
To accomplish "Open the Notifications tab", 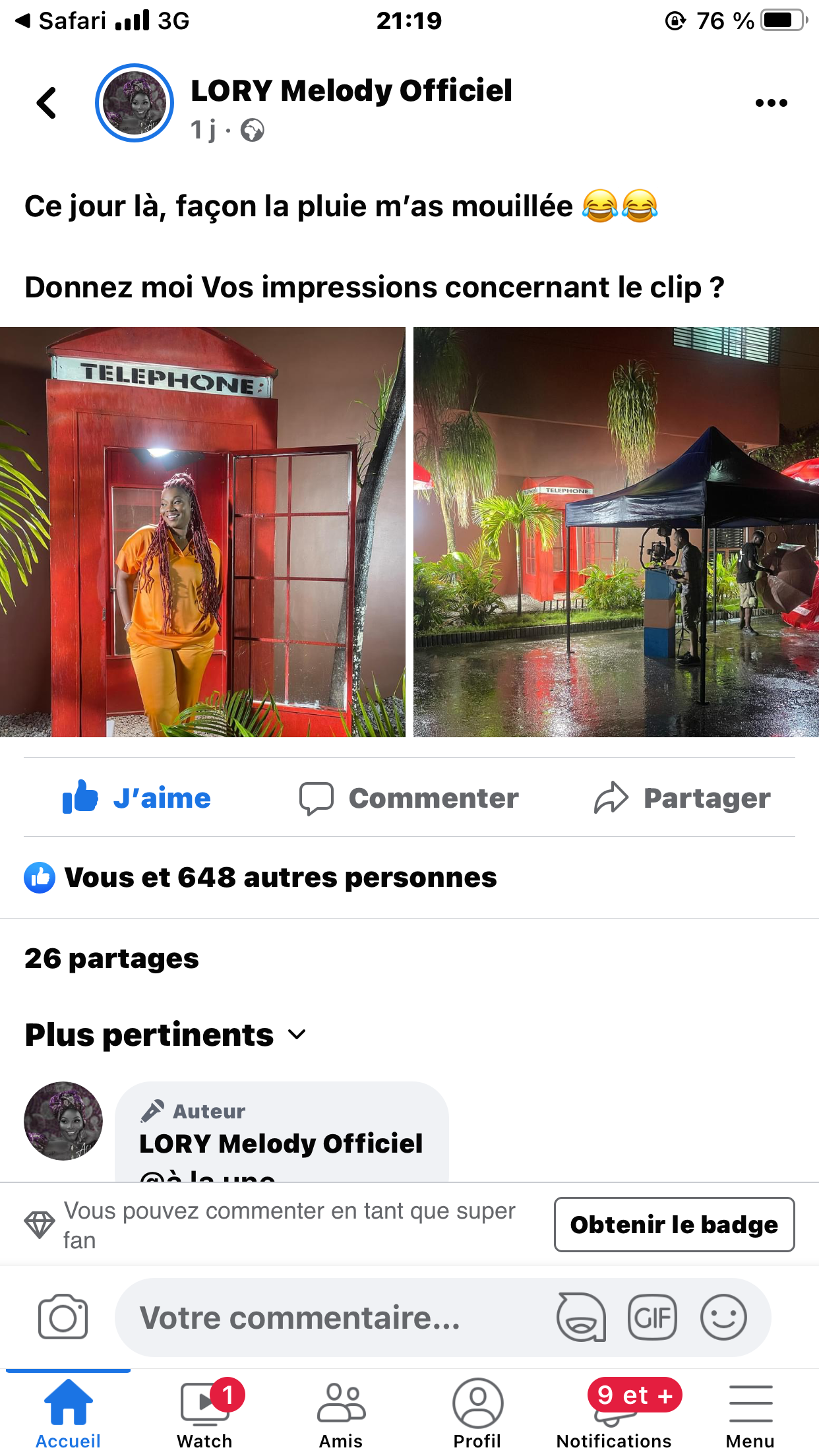I will [614, 1412].
